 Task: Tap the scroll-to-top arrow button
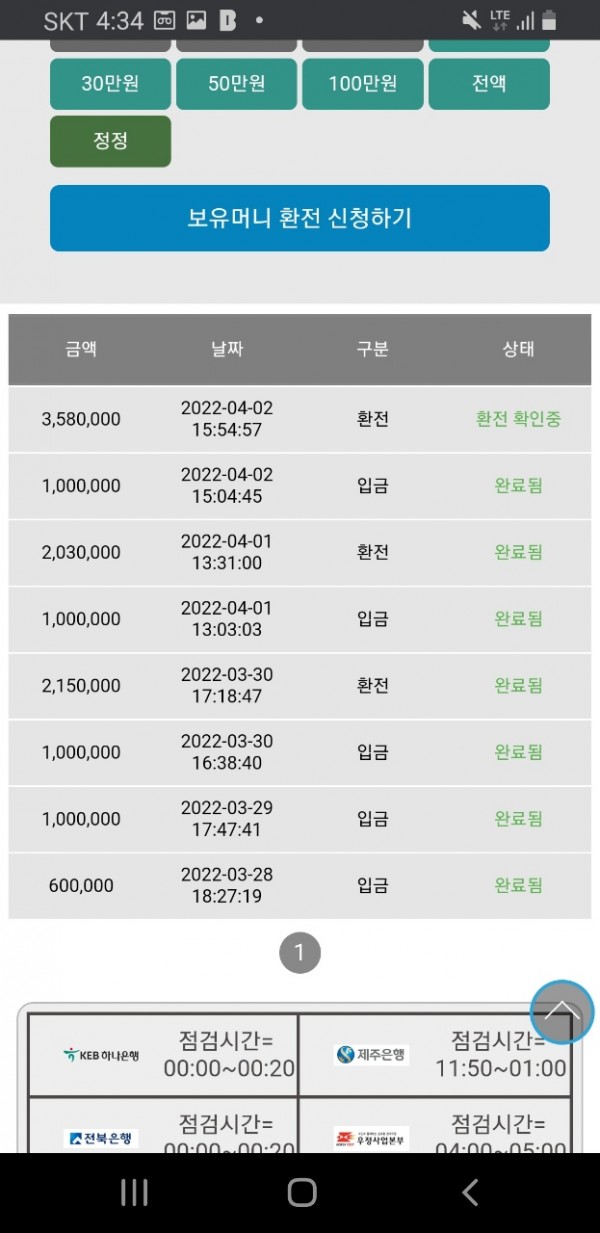point(562,1012)
